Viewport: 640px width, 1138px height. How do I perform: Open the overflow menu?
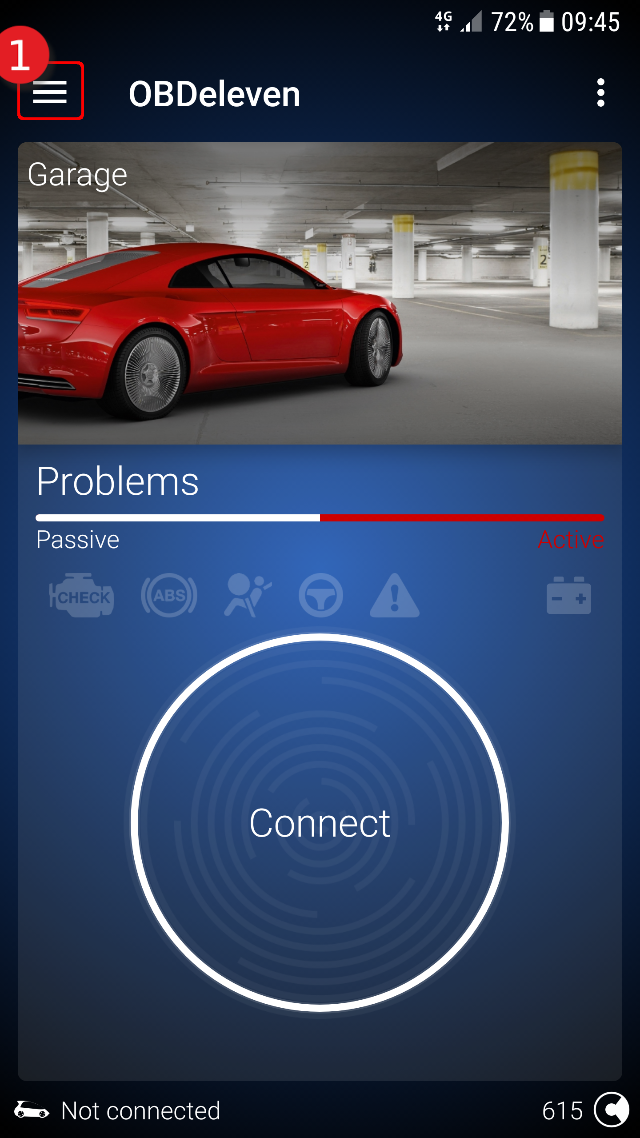point(600,93)
